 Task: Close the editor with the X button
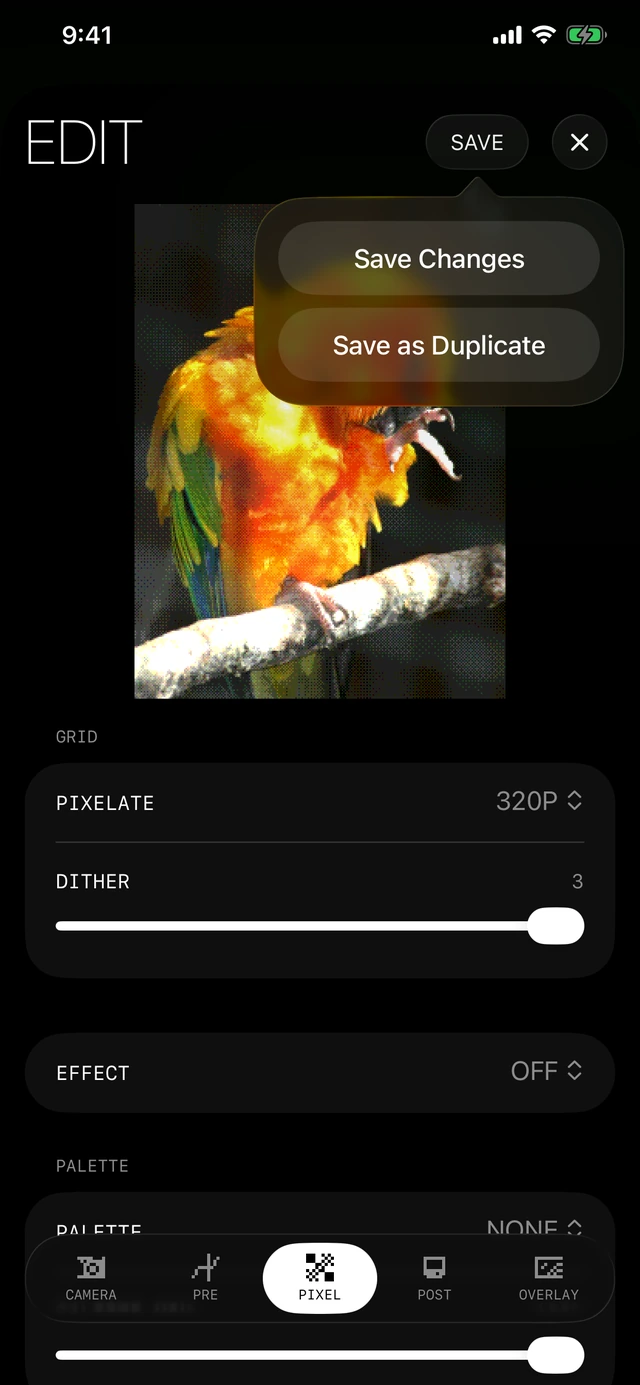click(579, 142)
